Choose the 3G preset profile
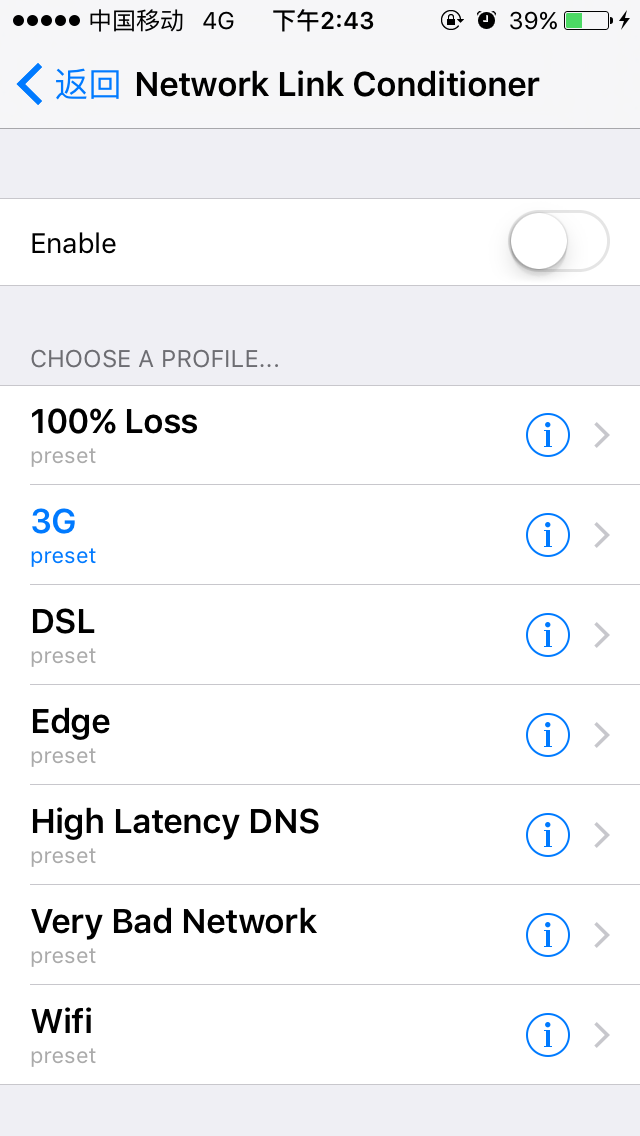The height and width of the screenshot is (1136, 640). [320, 535]
